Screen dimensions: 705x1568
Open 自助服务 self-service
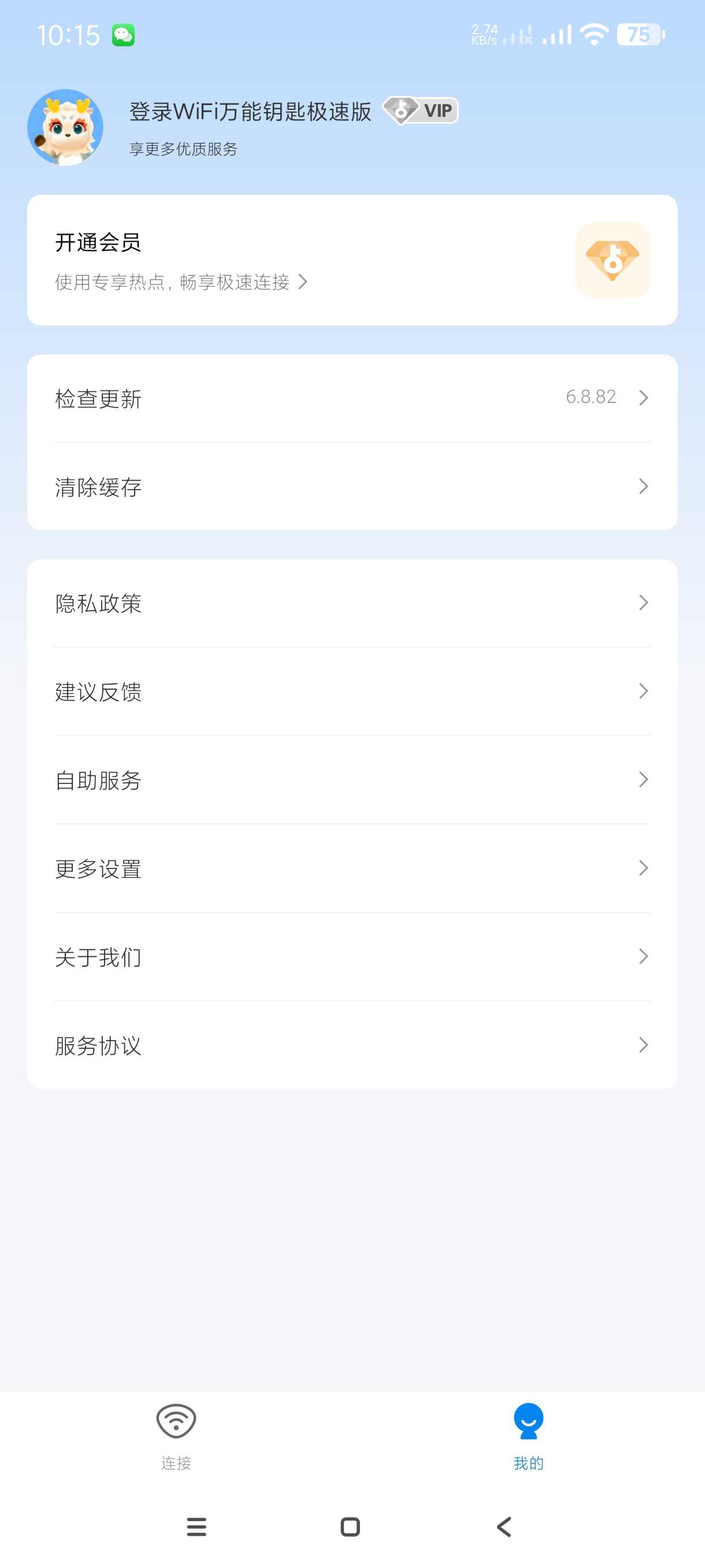click(351, 779)
